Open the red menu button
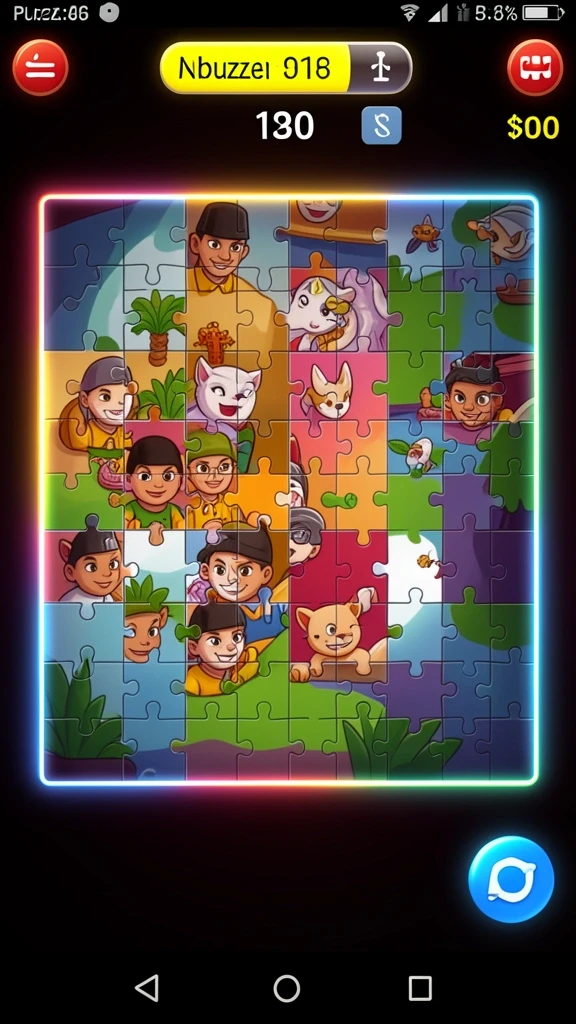 coord(40,68)
